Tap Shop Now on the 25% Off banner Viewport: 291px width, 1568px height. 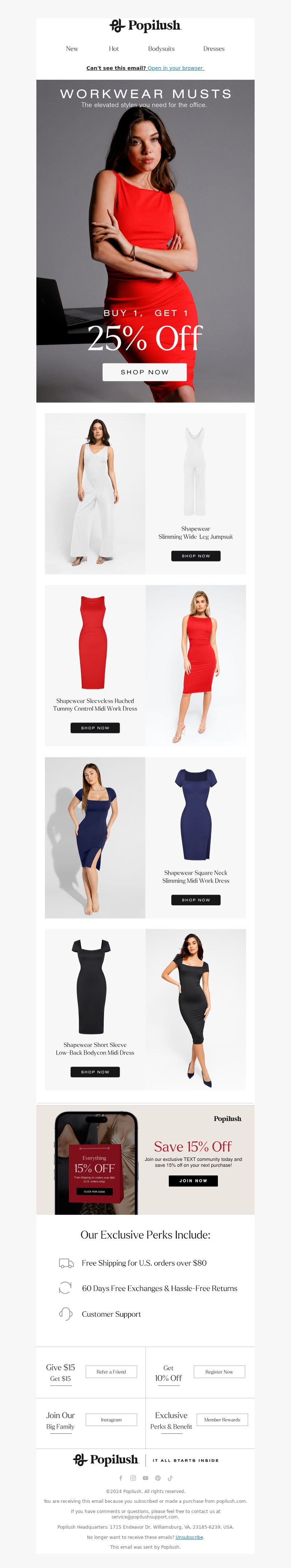(144, 372)
